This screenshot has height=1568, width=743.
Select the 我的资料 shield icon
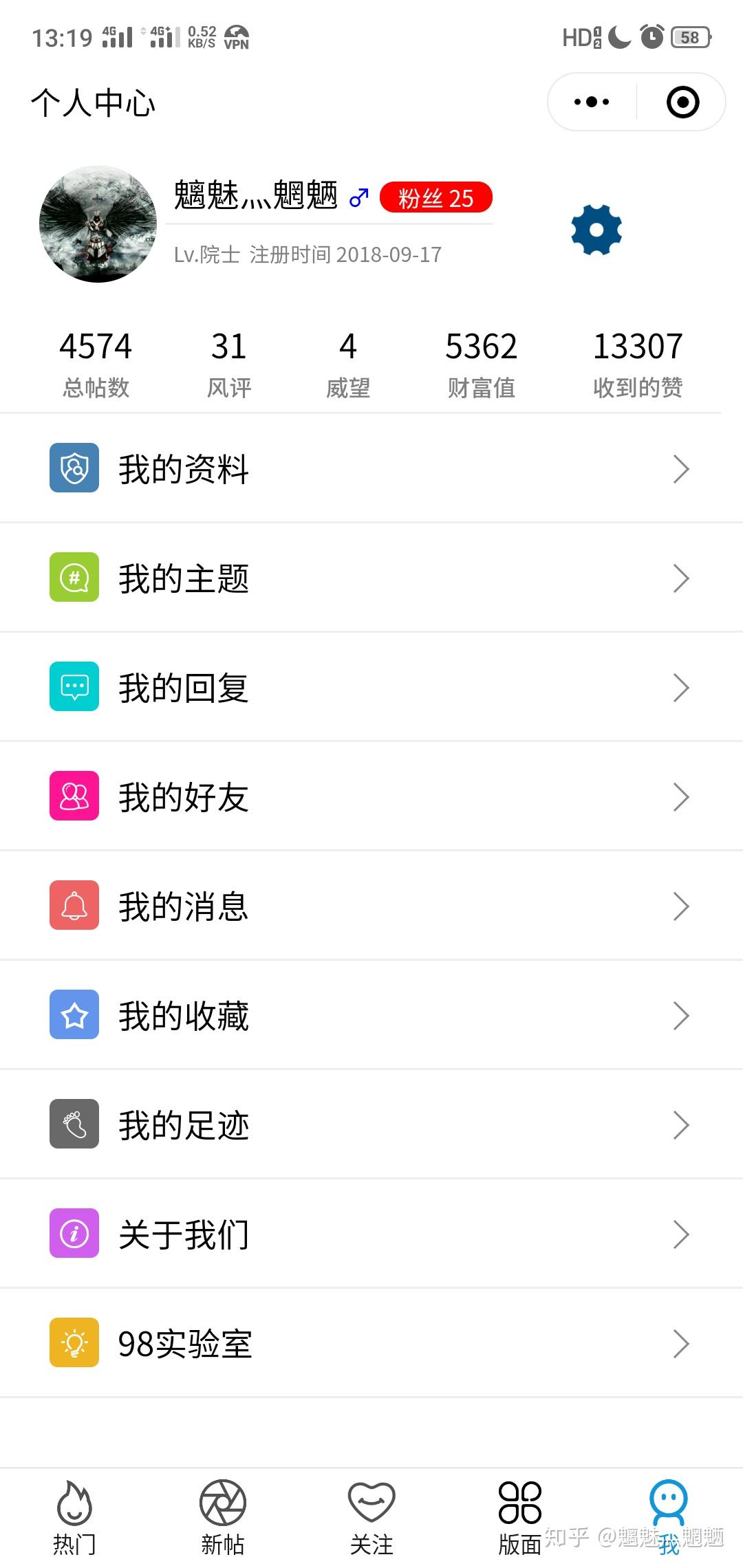click(x=74, y=468)
